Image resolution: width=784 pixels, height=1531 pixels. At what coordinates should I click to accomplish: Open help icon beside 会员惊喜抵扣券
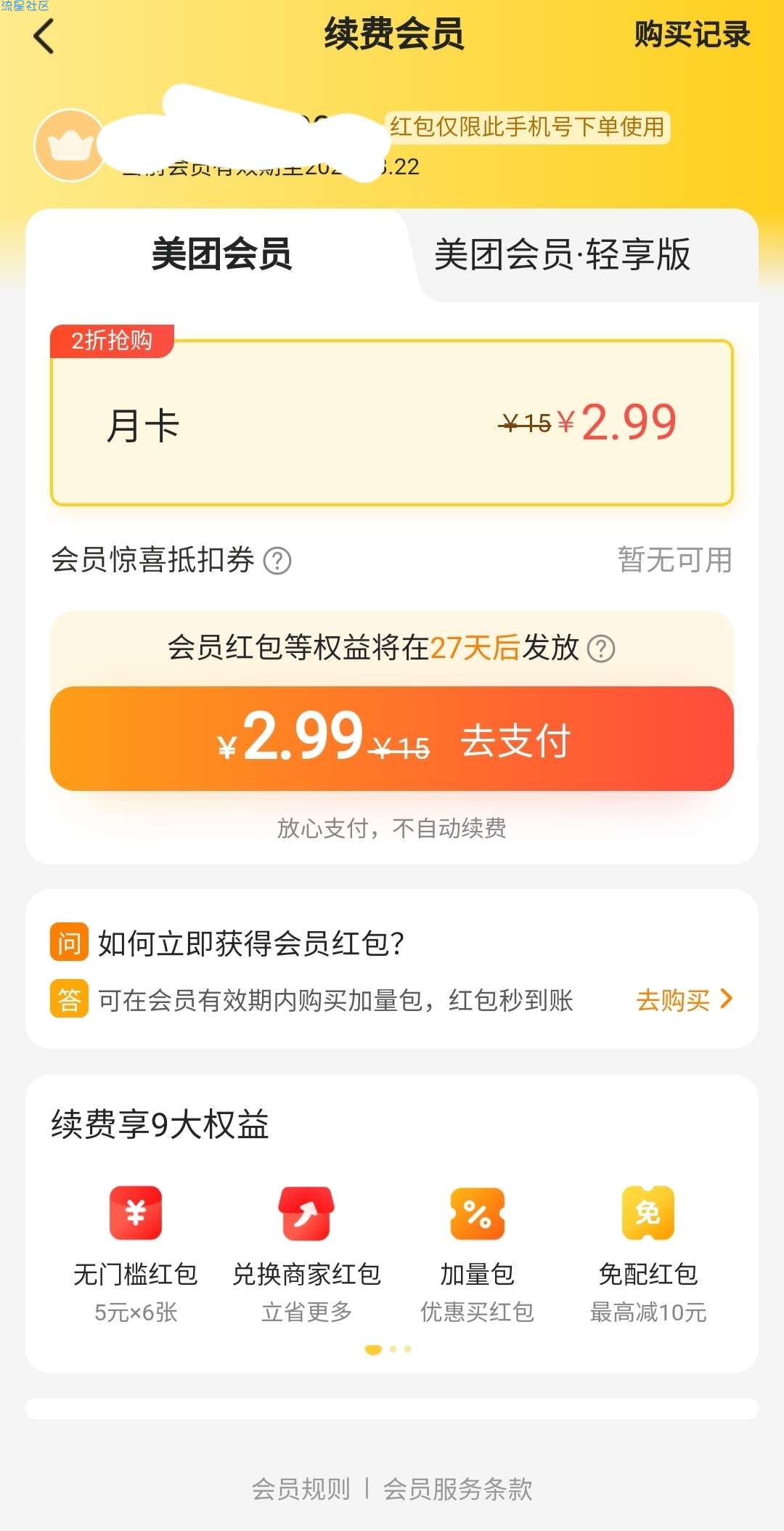(x=277, y=561)
